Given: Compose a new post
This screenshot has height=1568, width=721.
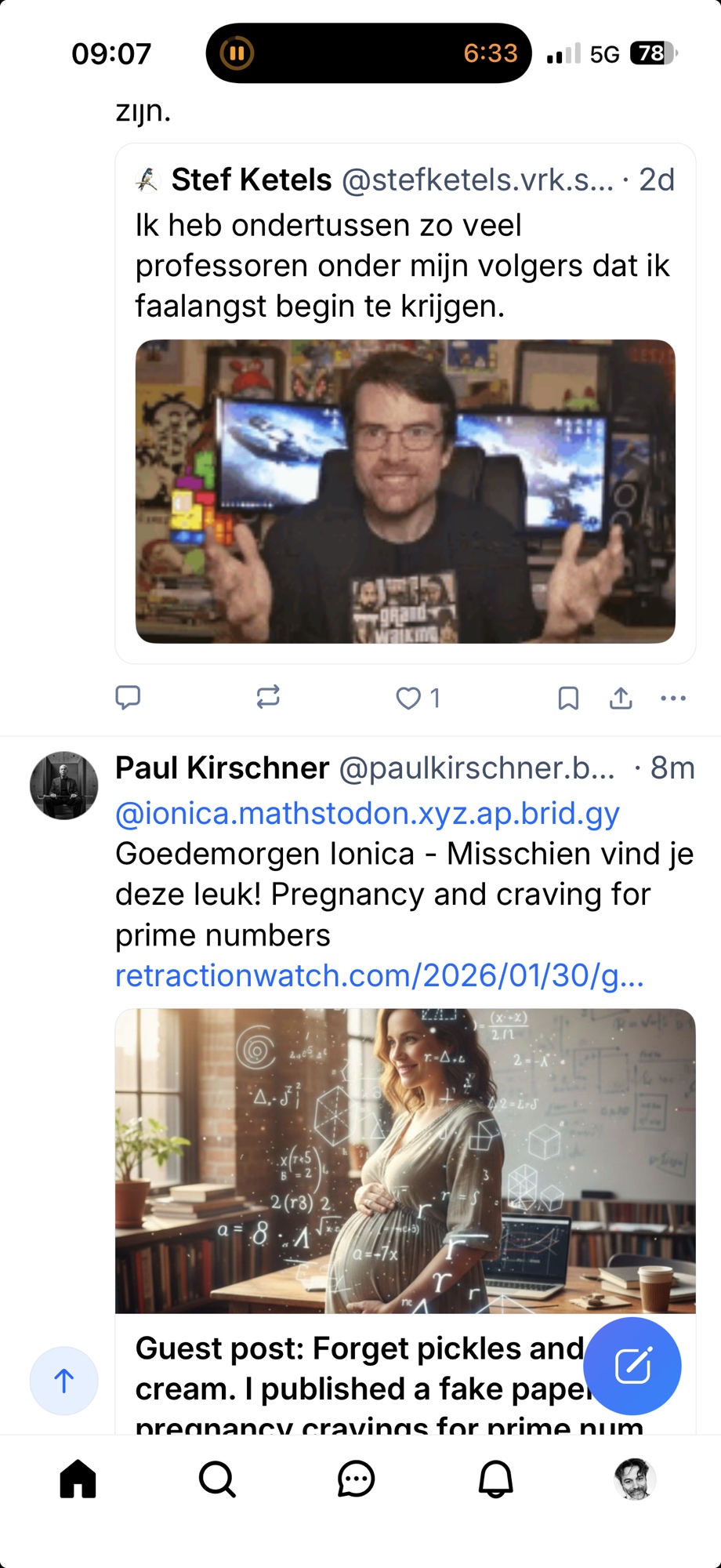Looking at the screenshot, I should click(x=632, y=1367).
